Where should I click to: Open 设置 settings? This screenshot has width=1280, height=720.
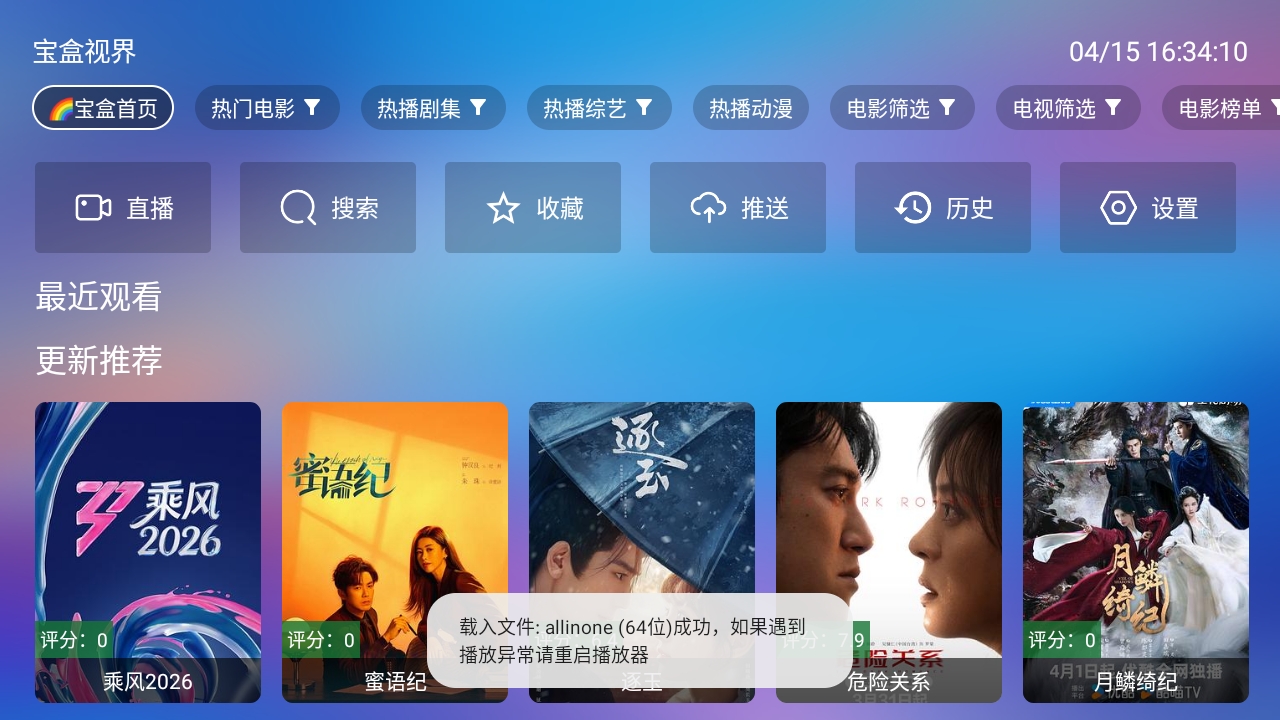[x=1148, y=208]
